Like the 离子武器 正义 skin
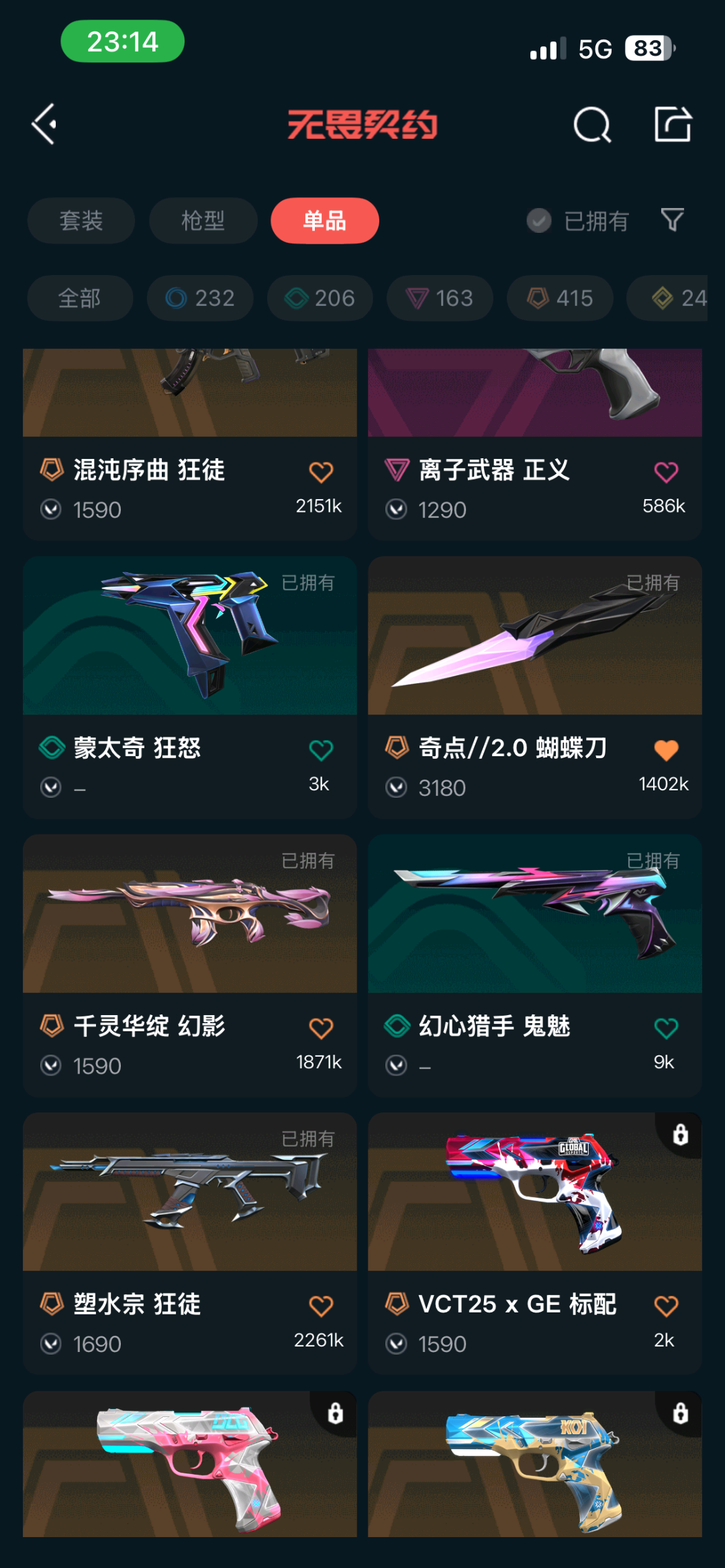The height and width of the screenshot is (1568, 725). pos(666,472)
